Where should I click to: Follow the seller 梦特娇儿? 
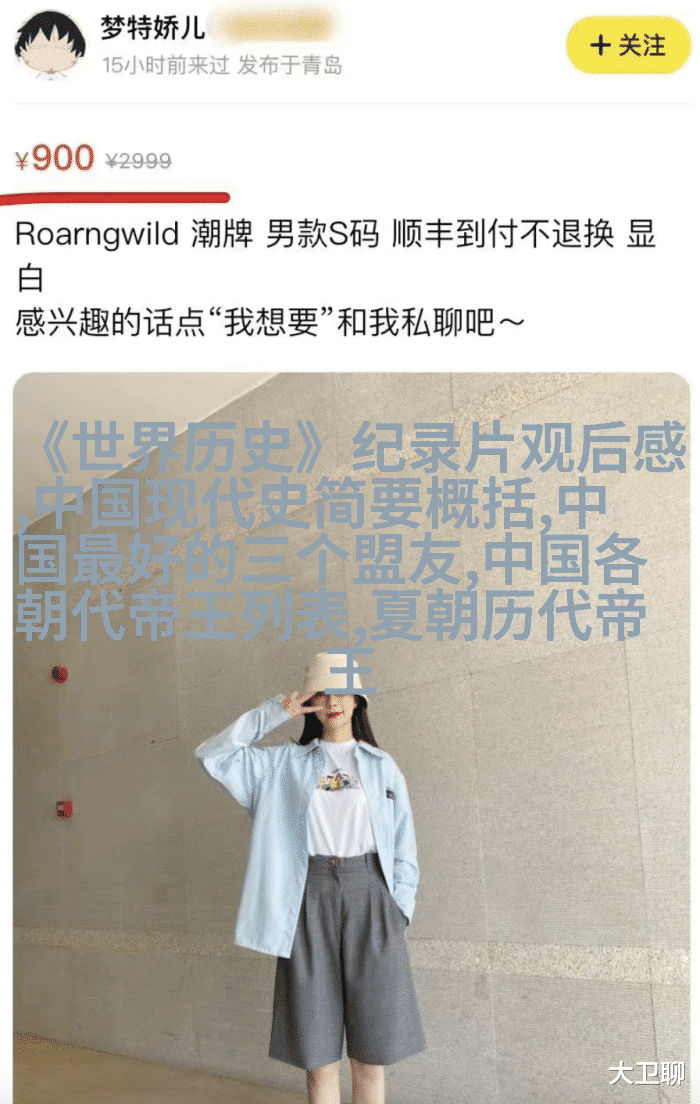(628, 45)
